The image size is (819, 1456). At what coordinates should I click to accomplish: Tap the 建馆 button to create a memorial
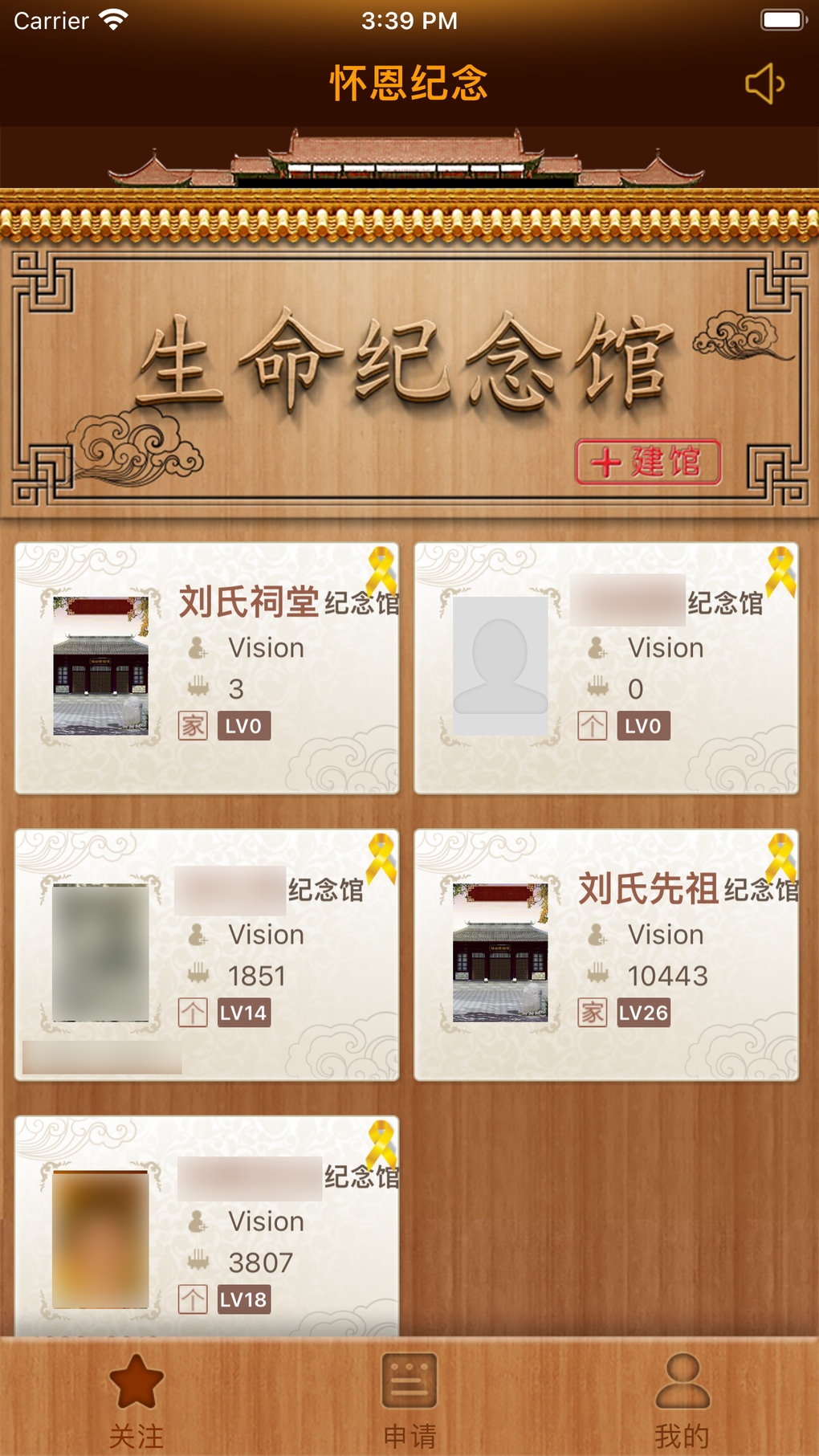coord(648,462)
